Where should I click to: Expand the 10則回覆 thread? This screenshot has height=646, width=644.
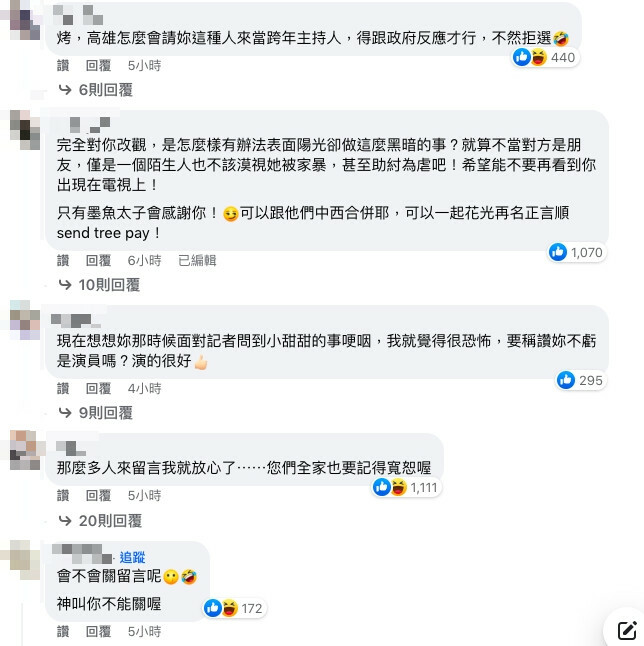click(x=106, y=285)
